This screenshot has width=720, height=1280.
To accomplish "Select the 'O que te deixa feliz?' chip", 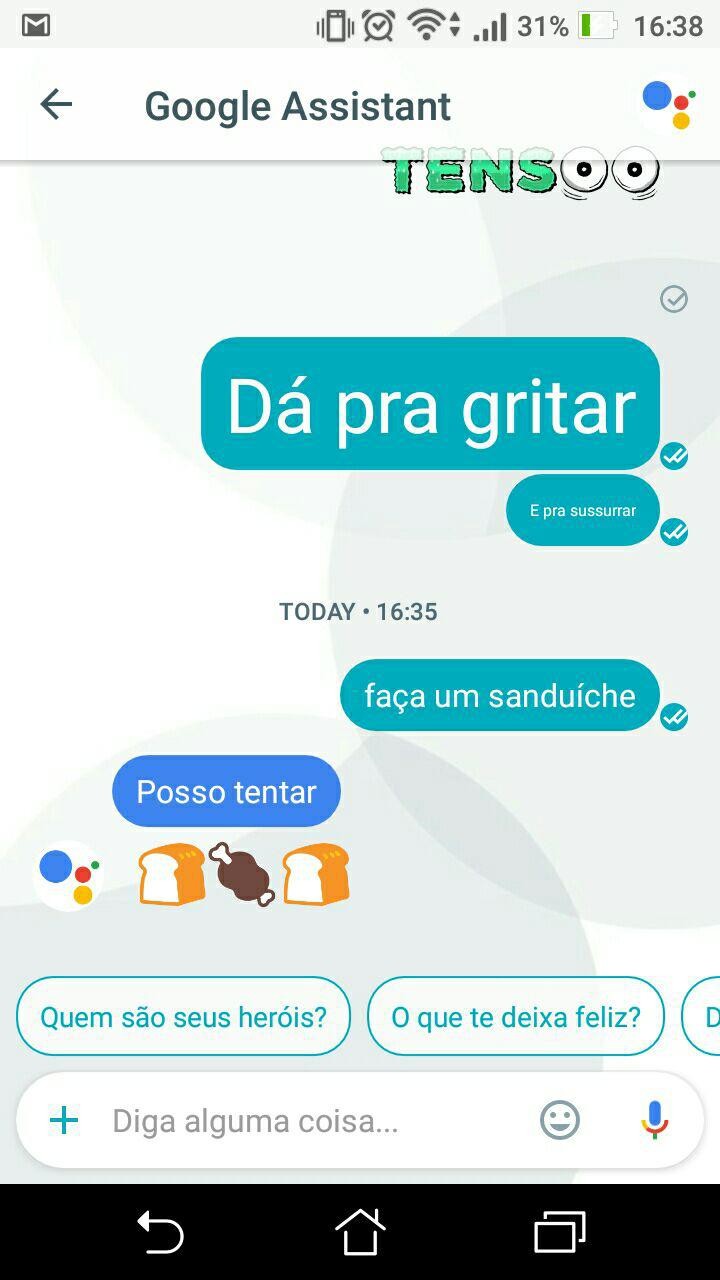I will click(x=516, y=1017).
